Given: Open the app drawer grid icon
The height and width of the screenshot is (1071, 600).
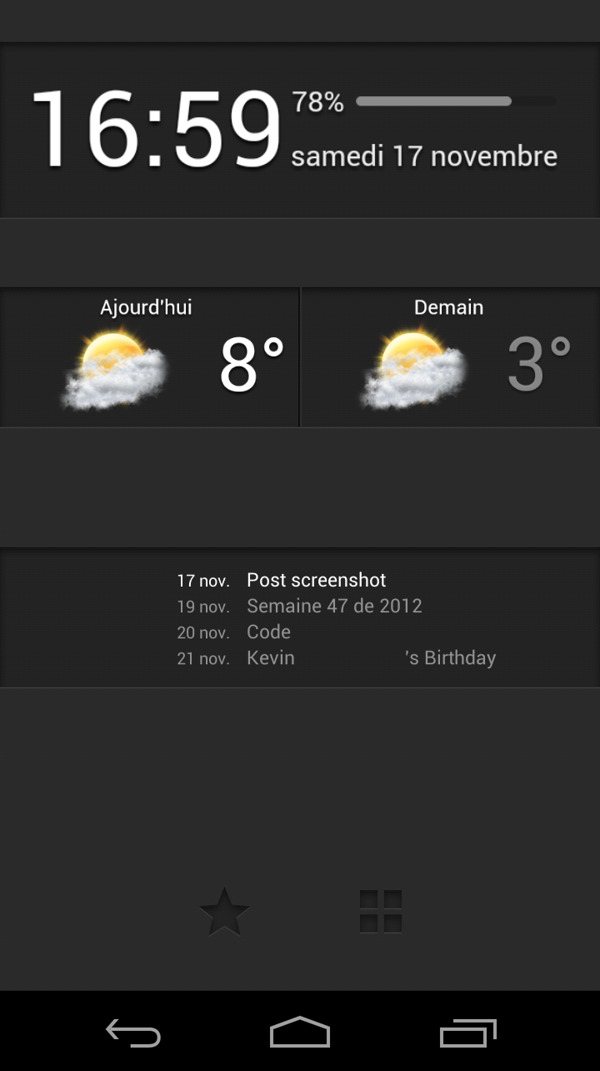Looking at the screenshot, I should (381, 912).
